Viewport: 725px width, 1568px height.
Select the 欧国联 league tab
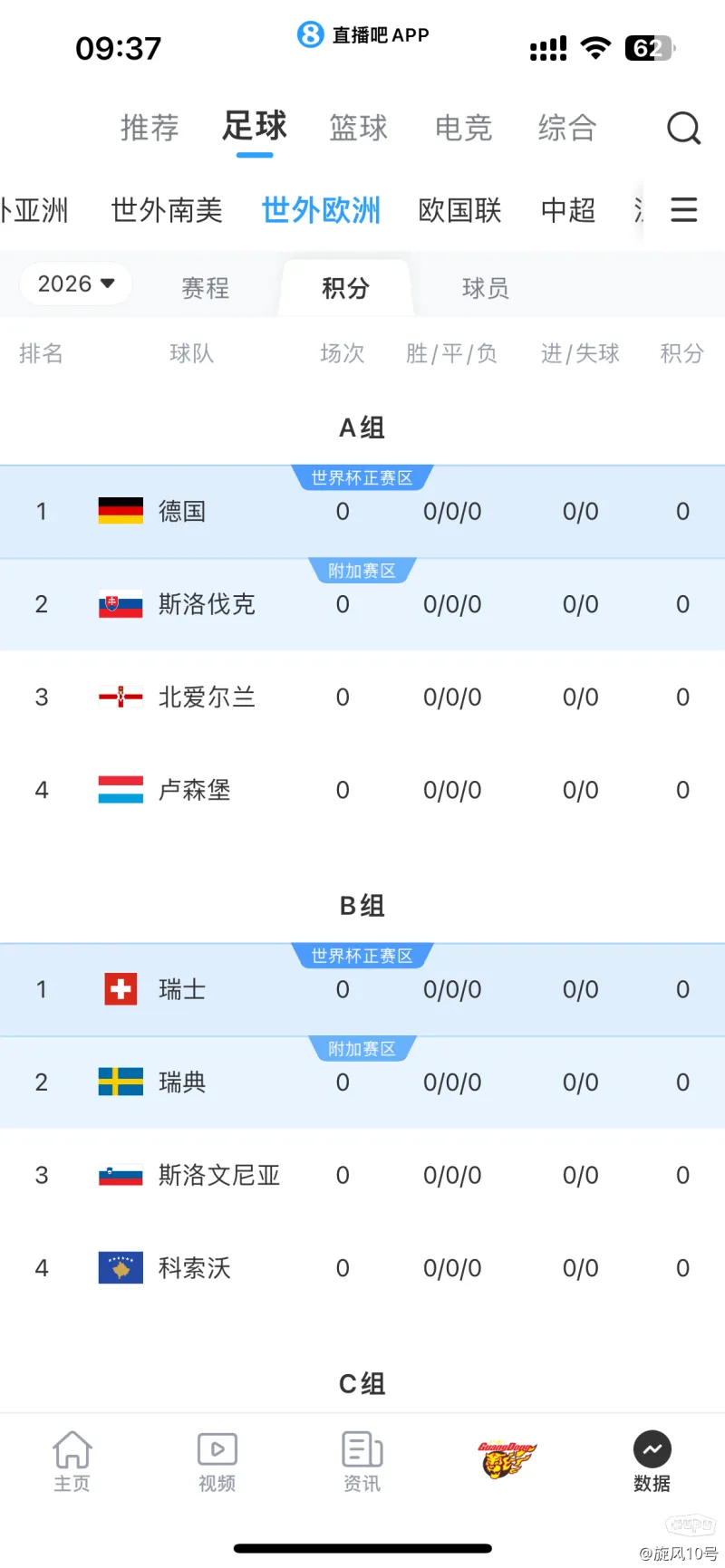459,210
